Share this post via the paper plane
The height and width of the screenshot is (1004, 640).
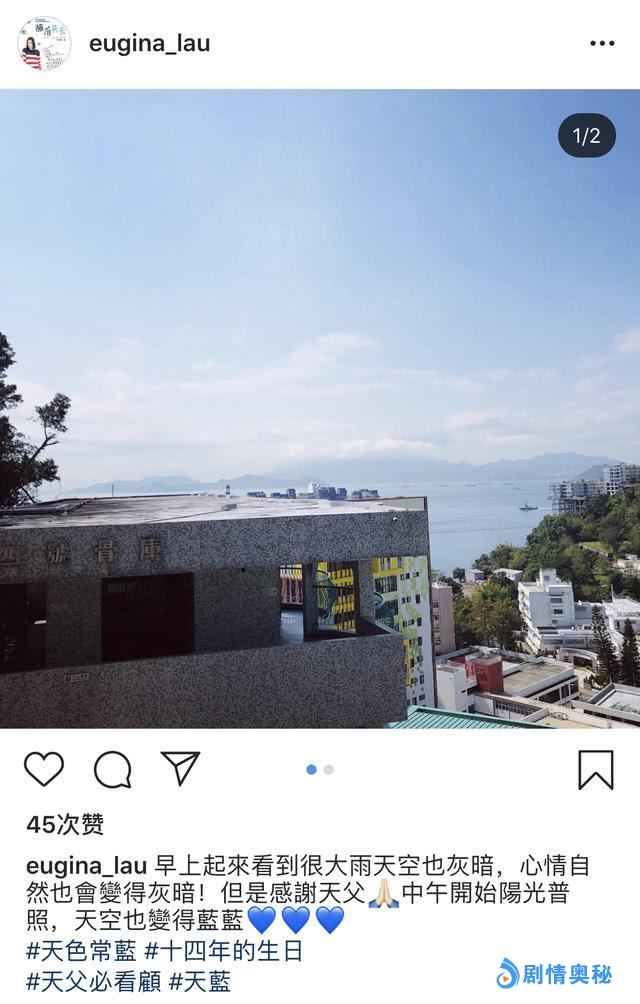[181, 769]
